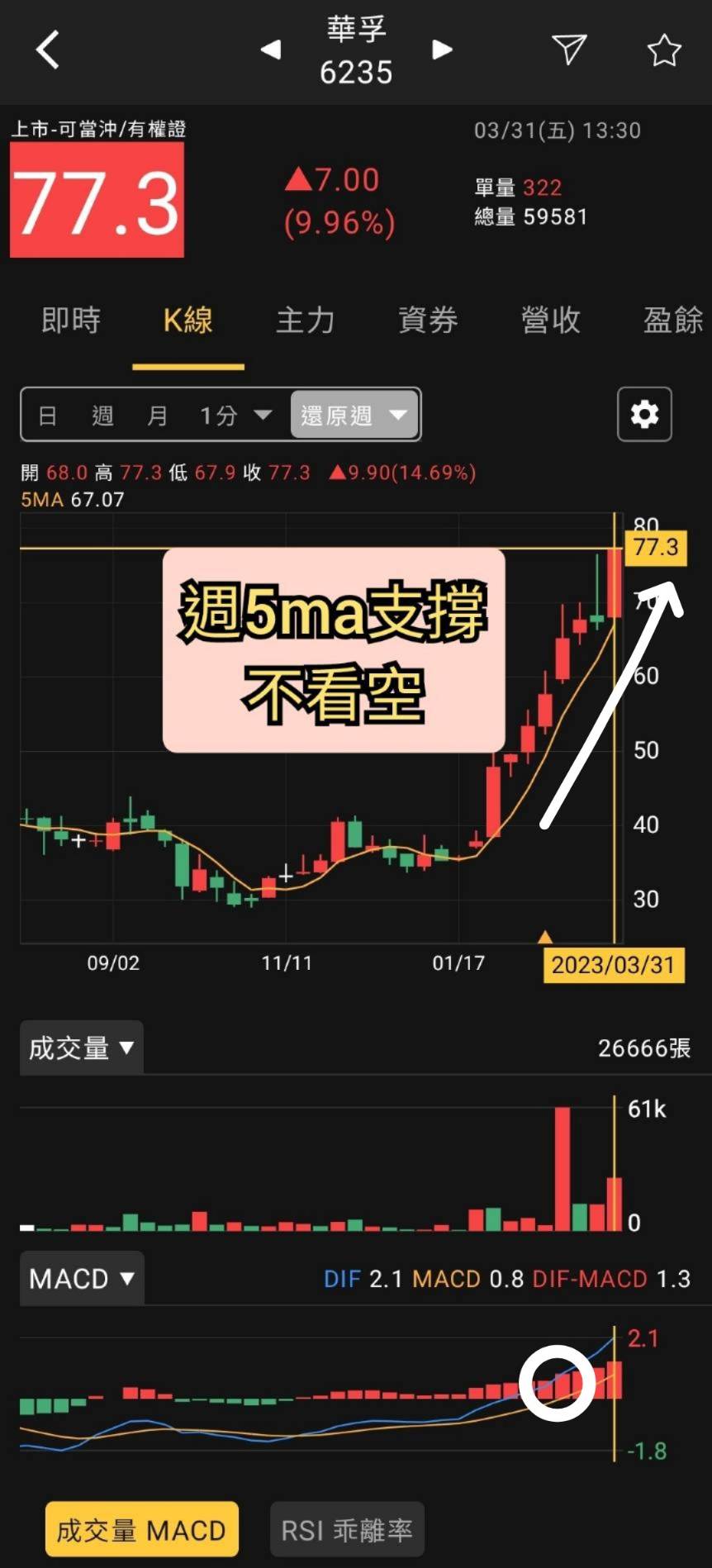
Task: Open the 主力 tab
Action: (306, 321)
